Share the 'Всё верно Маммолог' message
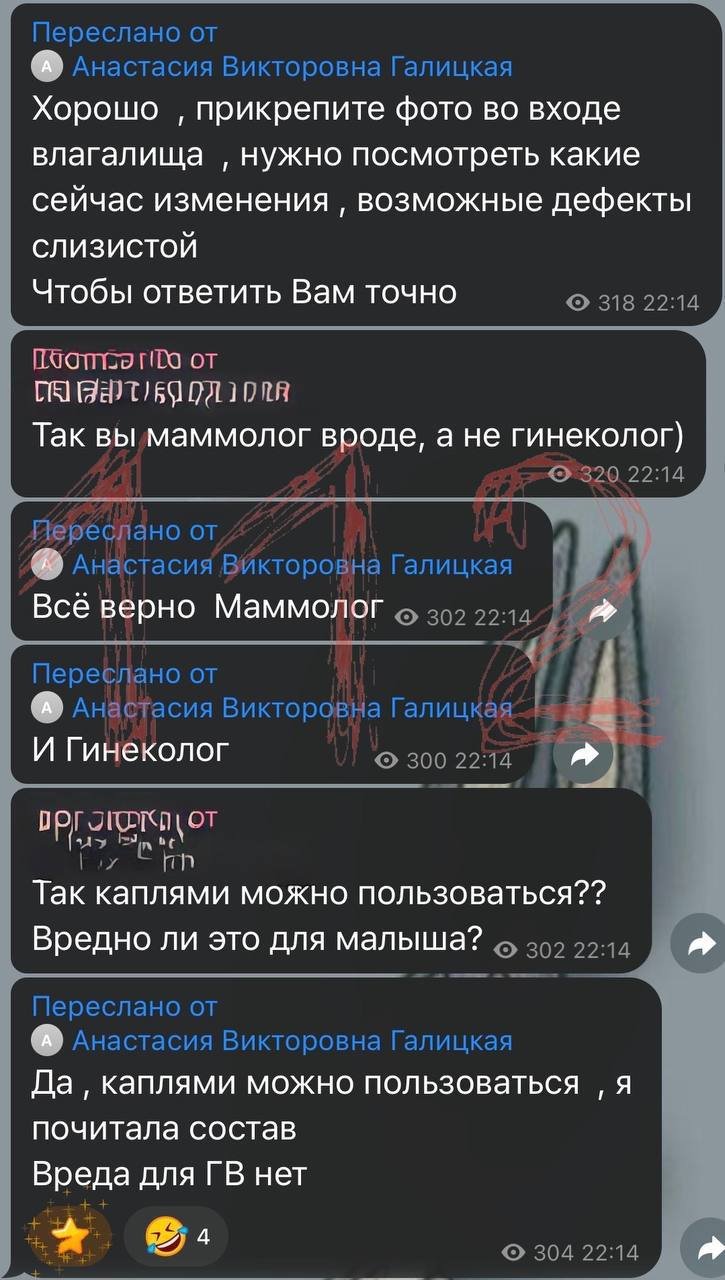Image resolution: width=725 pixels, height=1280 pixels. (601, 612)
